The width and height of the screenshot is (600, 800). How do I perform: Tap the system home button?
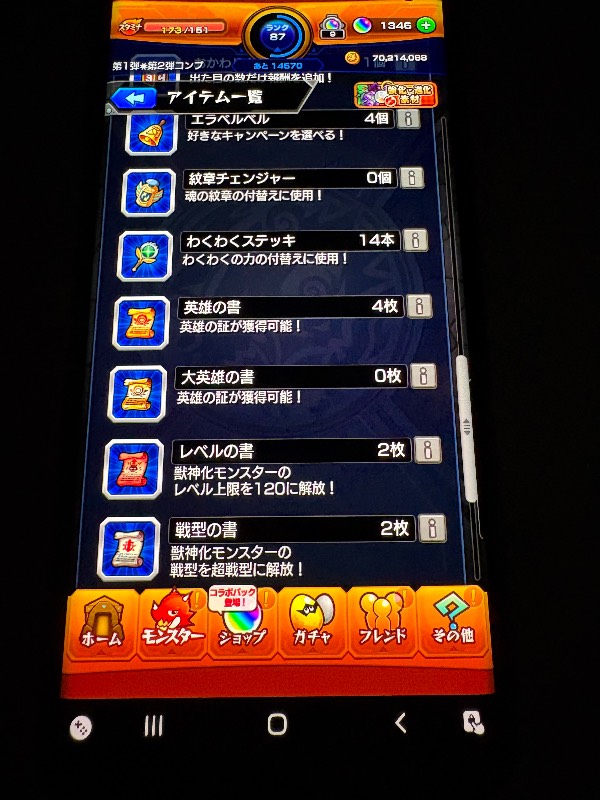click(277, 724)
